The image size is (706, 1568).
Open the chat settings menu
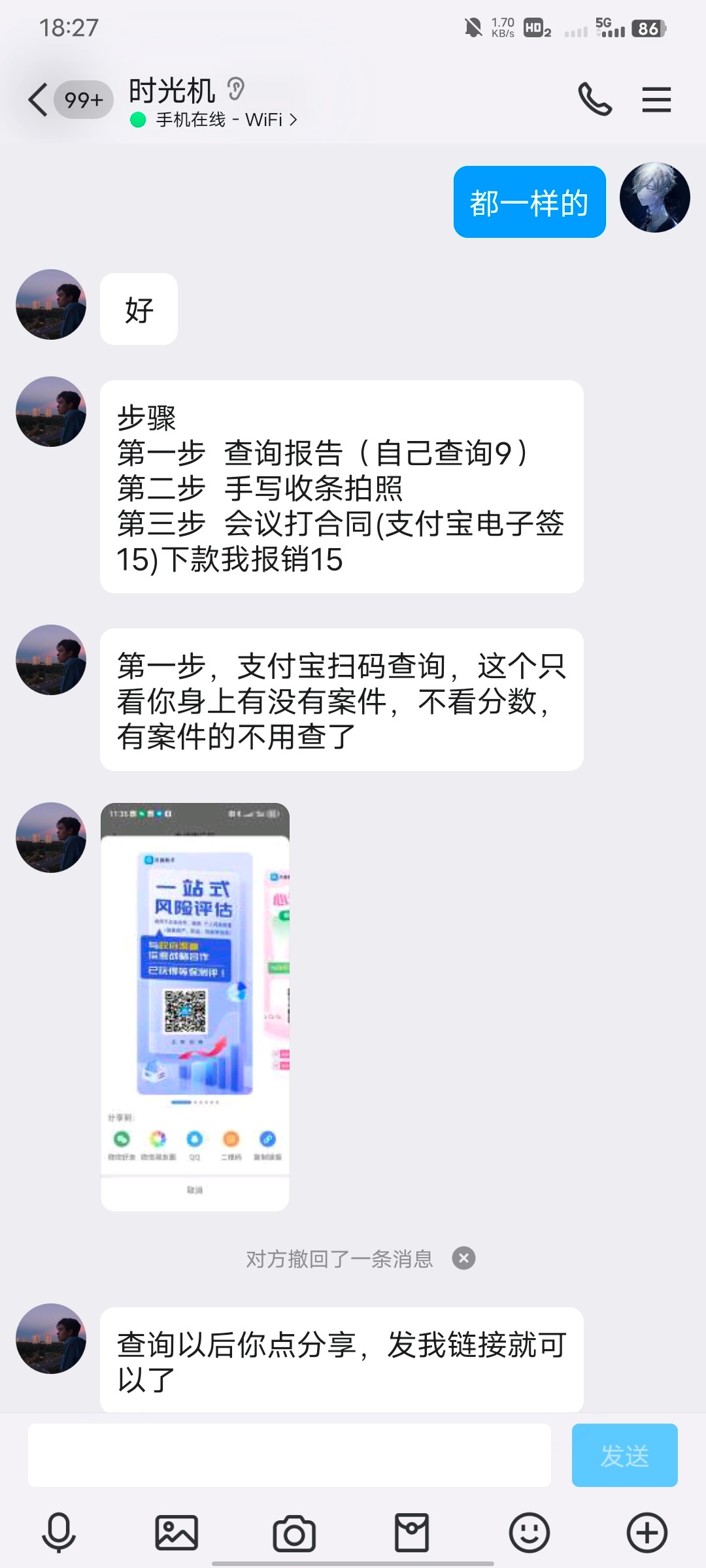point(656,100)
